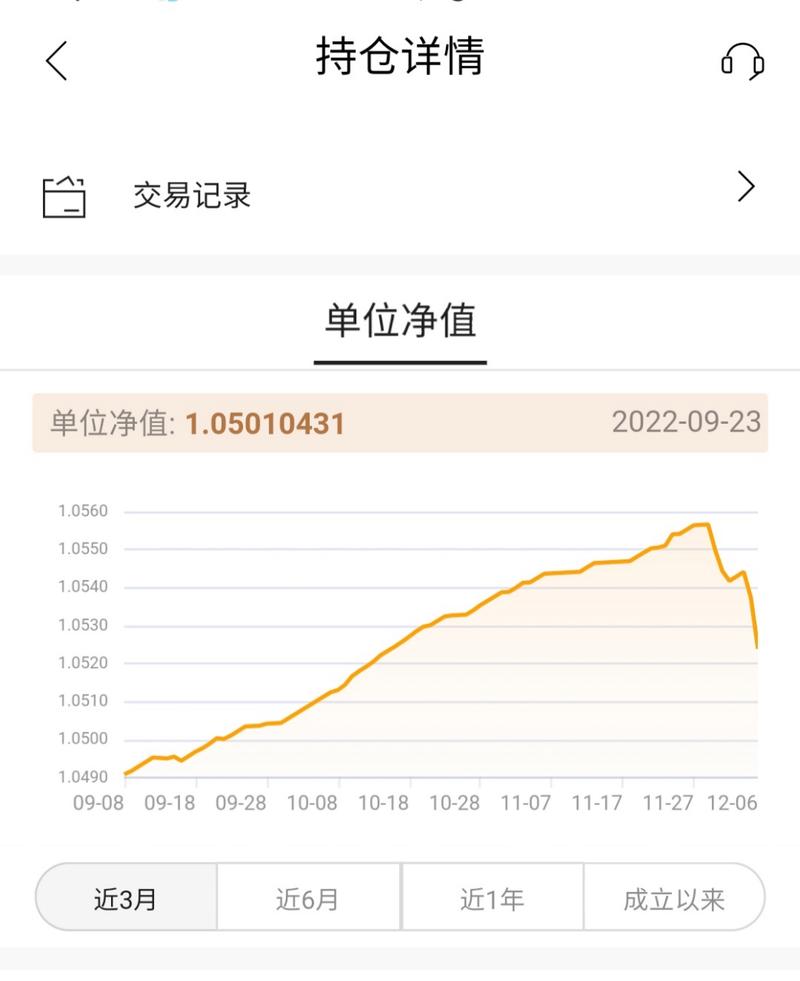
Task: Tap the chevron next to transaction history
Action: click(745, 186)
